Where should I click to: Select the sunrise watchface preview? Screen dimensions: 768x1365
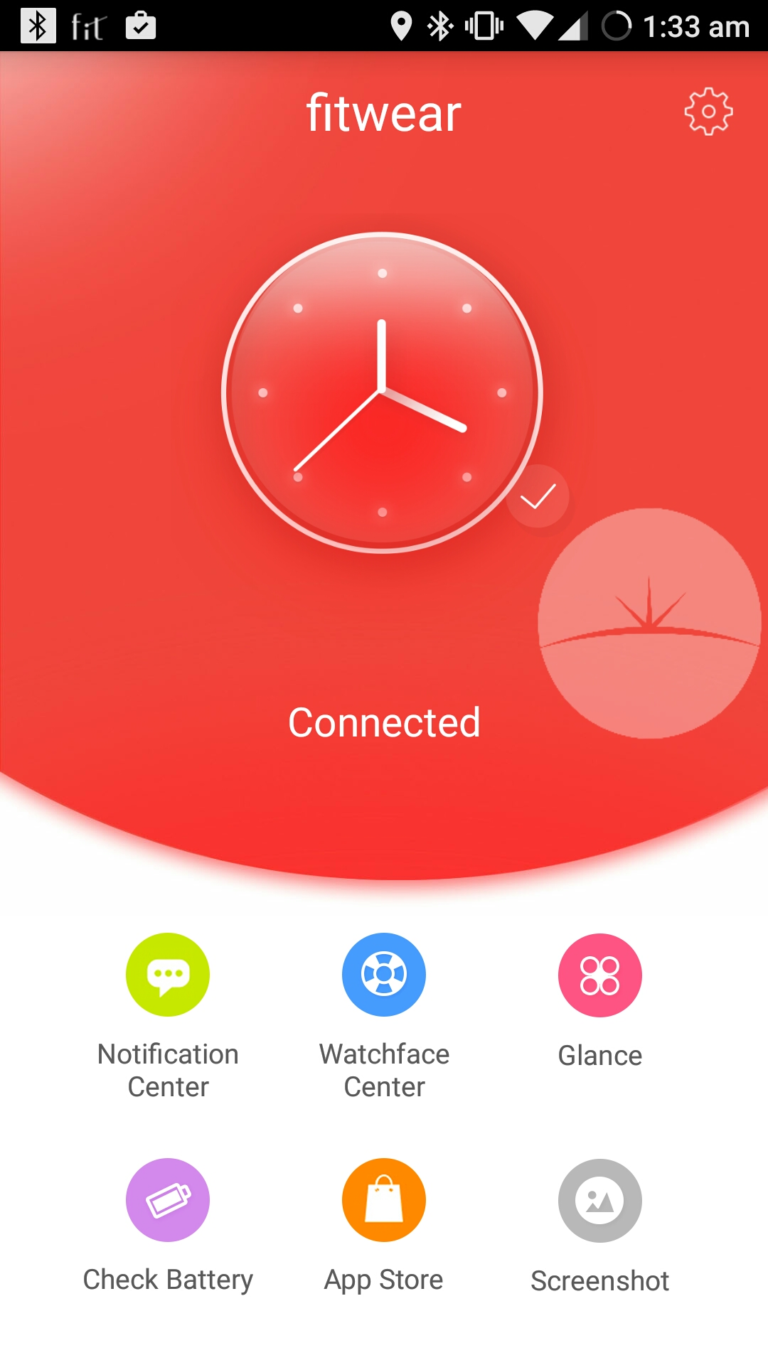650,623
